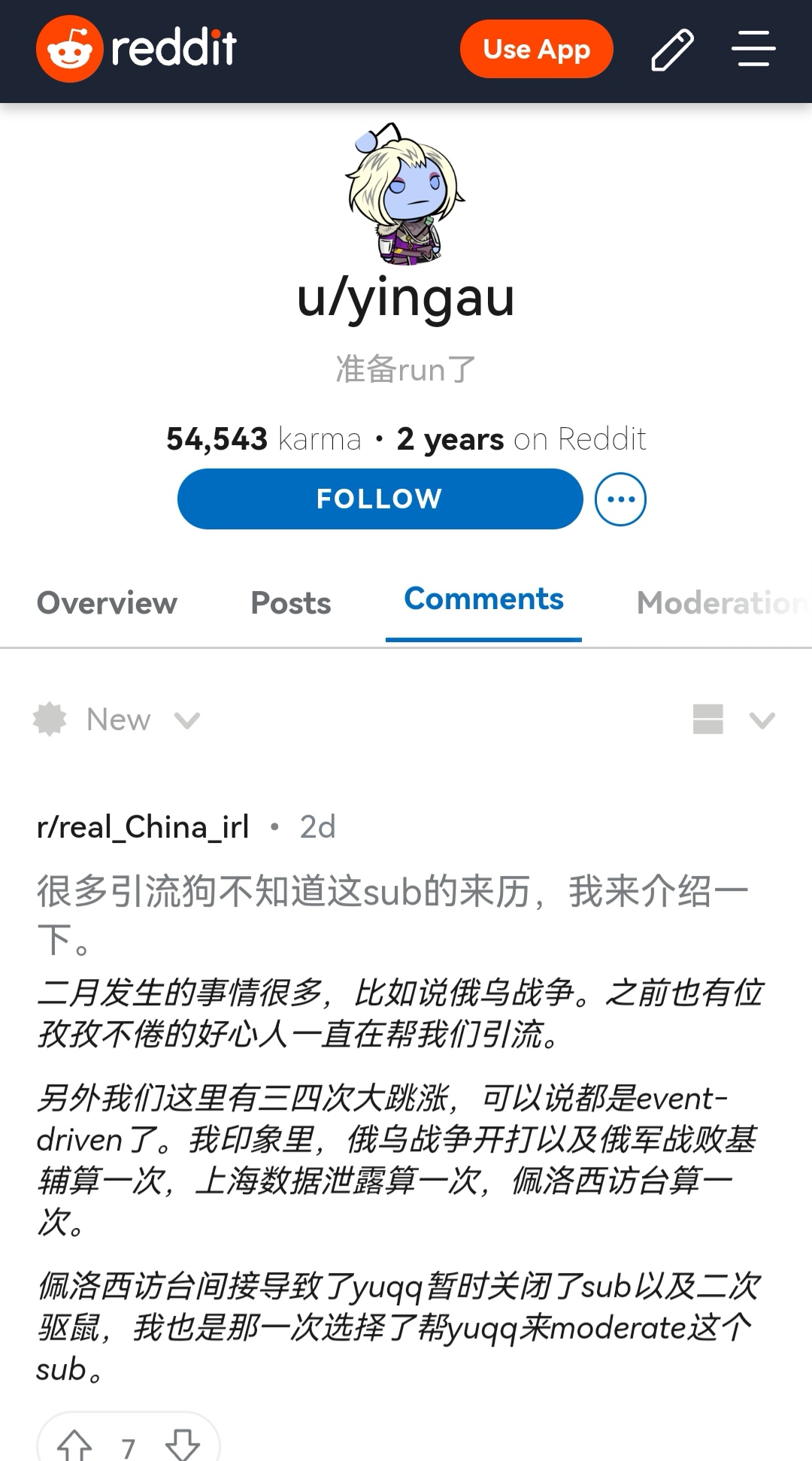Switch to the Posts tab
Viewport: 812px width, 1461px height.
coord(291,603)
